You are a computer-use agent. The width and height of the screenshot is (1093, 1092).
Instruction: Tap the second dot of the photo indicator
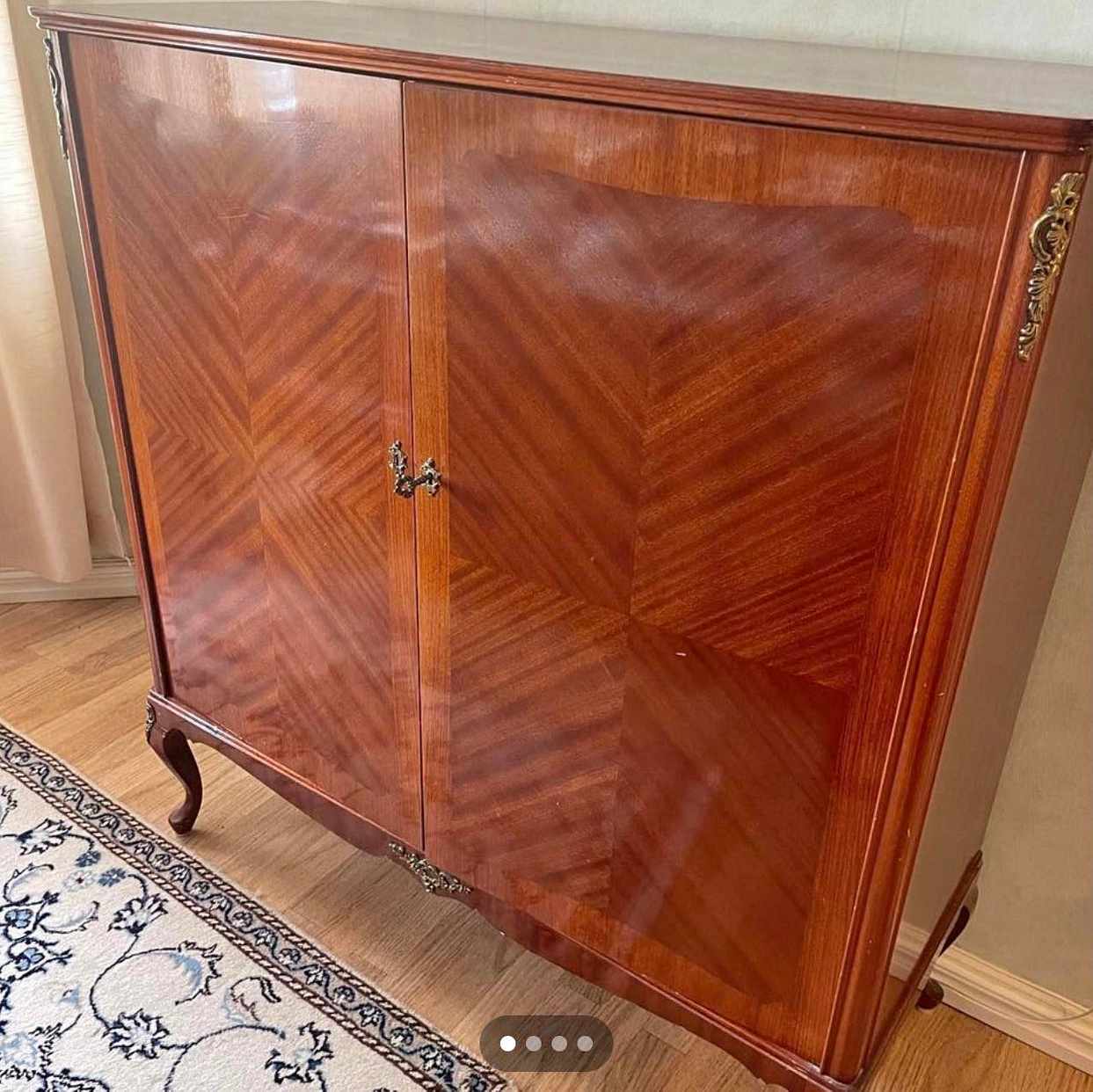(x=534, y=1044)
